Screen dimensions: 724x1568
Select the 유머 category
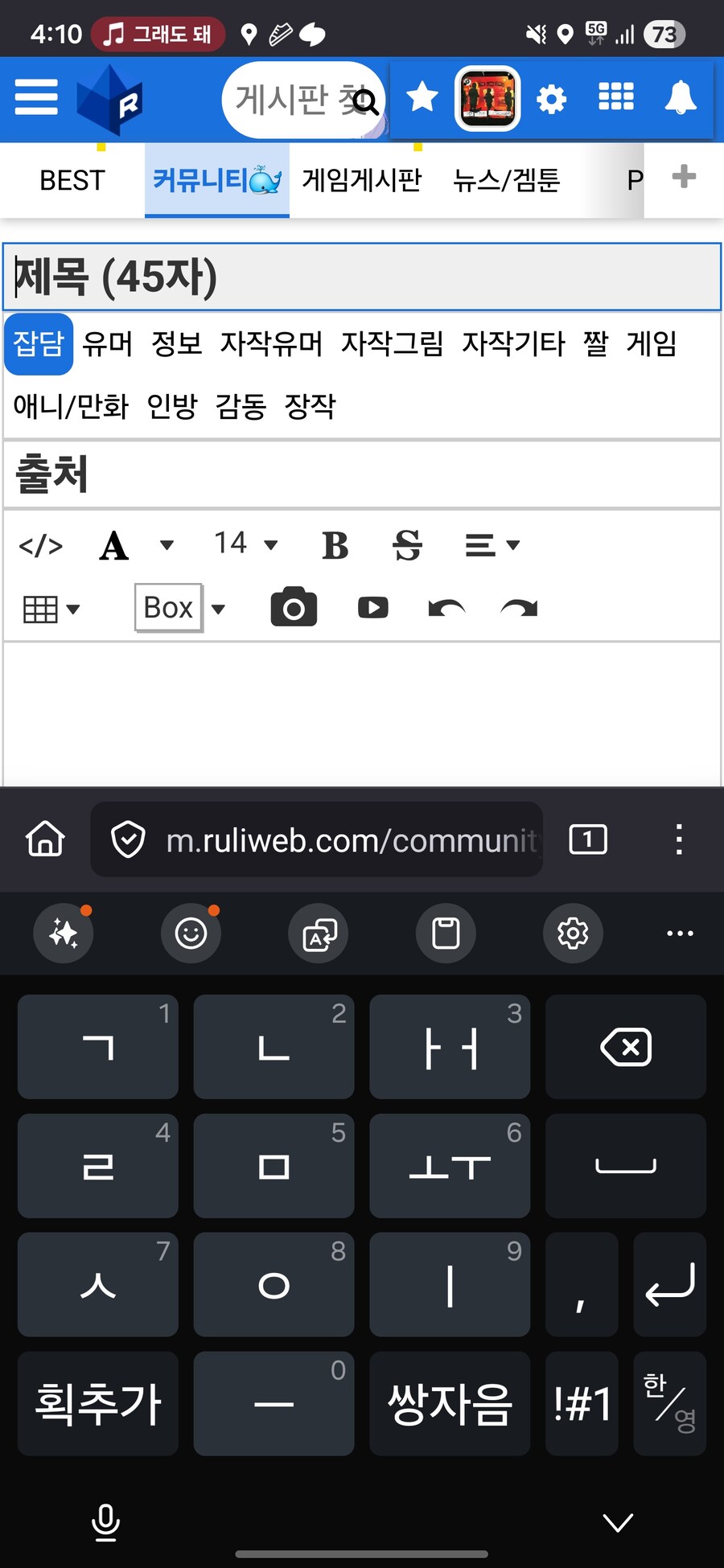107,344
